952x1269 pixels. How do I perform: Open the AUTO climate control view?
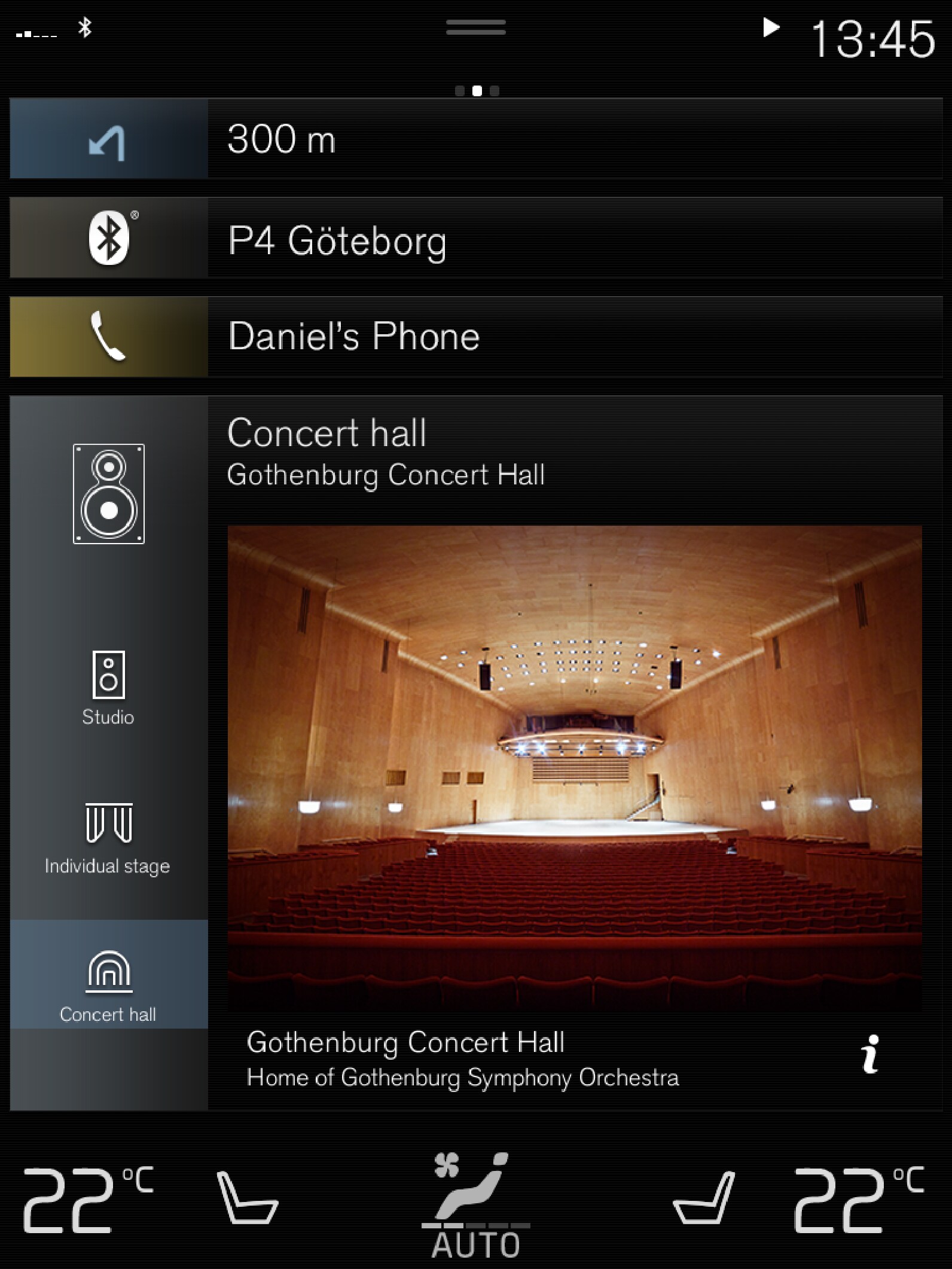tap(476, 1205)
